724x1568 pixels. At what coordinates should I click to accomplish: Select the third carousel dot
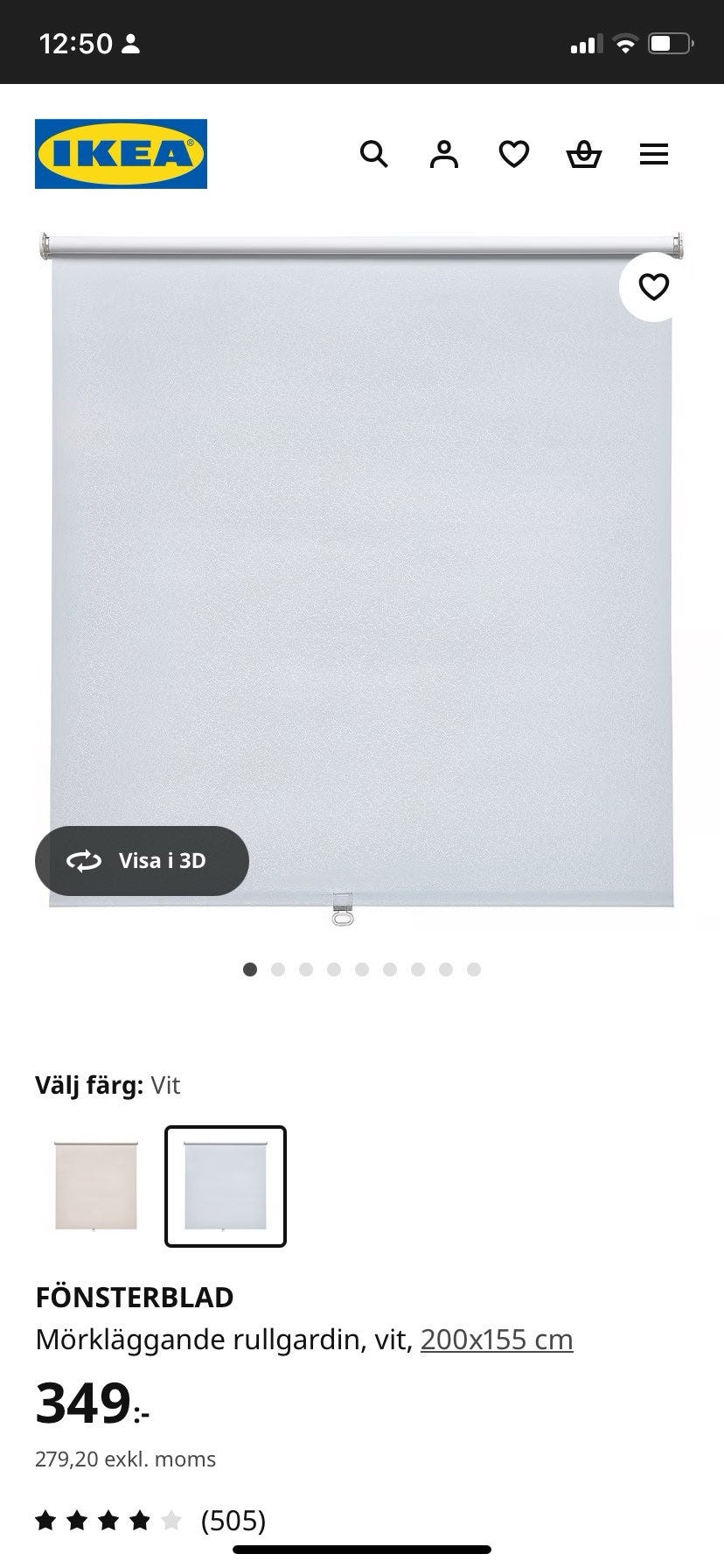click(x=306, y=969)
